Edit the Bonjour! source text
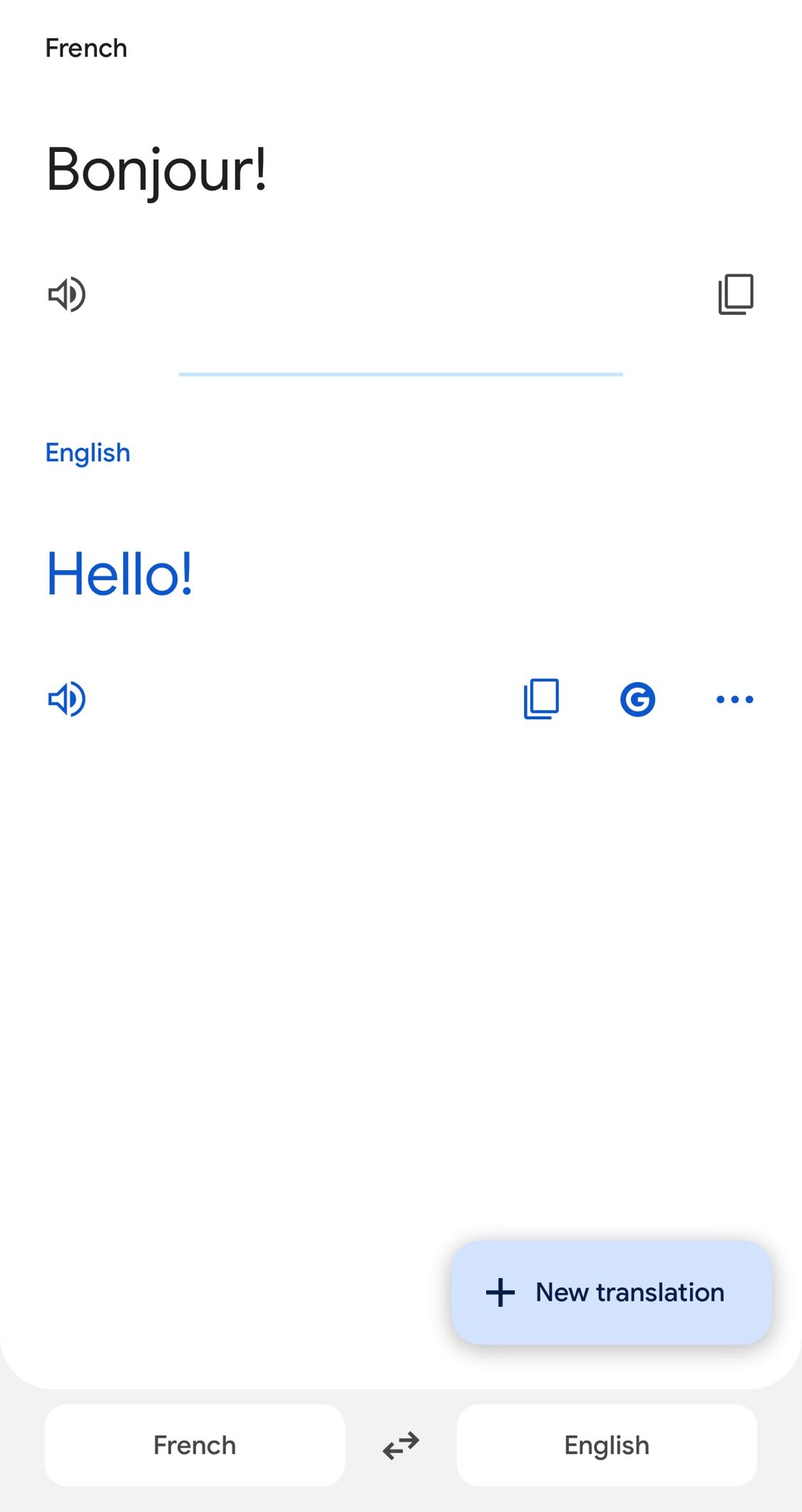 (x=156, y=170)
